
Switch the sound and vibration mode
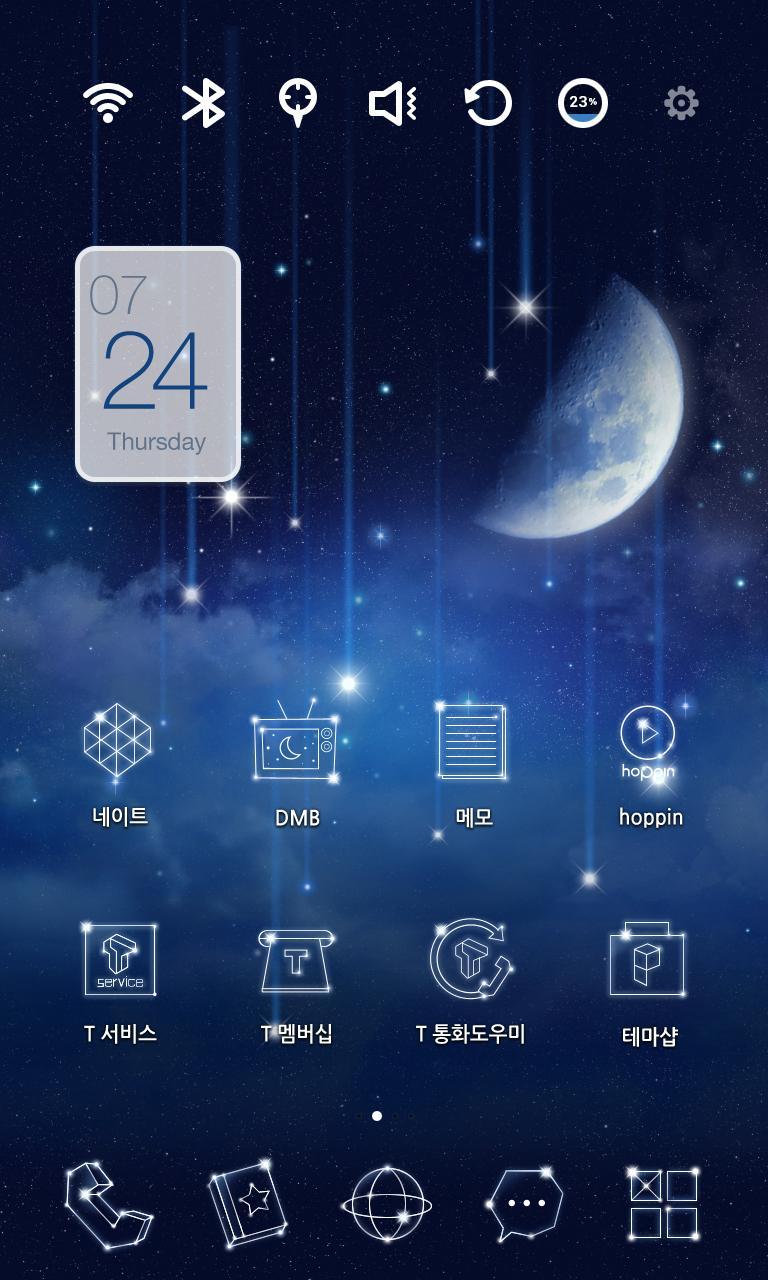[x=393, y=103]
